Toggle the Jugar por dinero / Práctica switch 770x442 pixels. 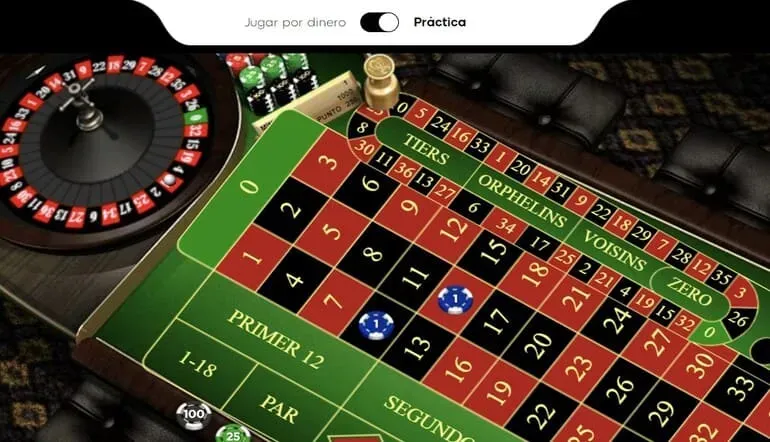(x=379, y=22)
